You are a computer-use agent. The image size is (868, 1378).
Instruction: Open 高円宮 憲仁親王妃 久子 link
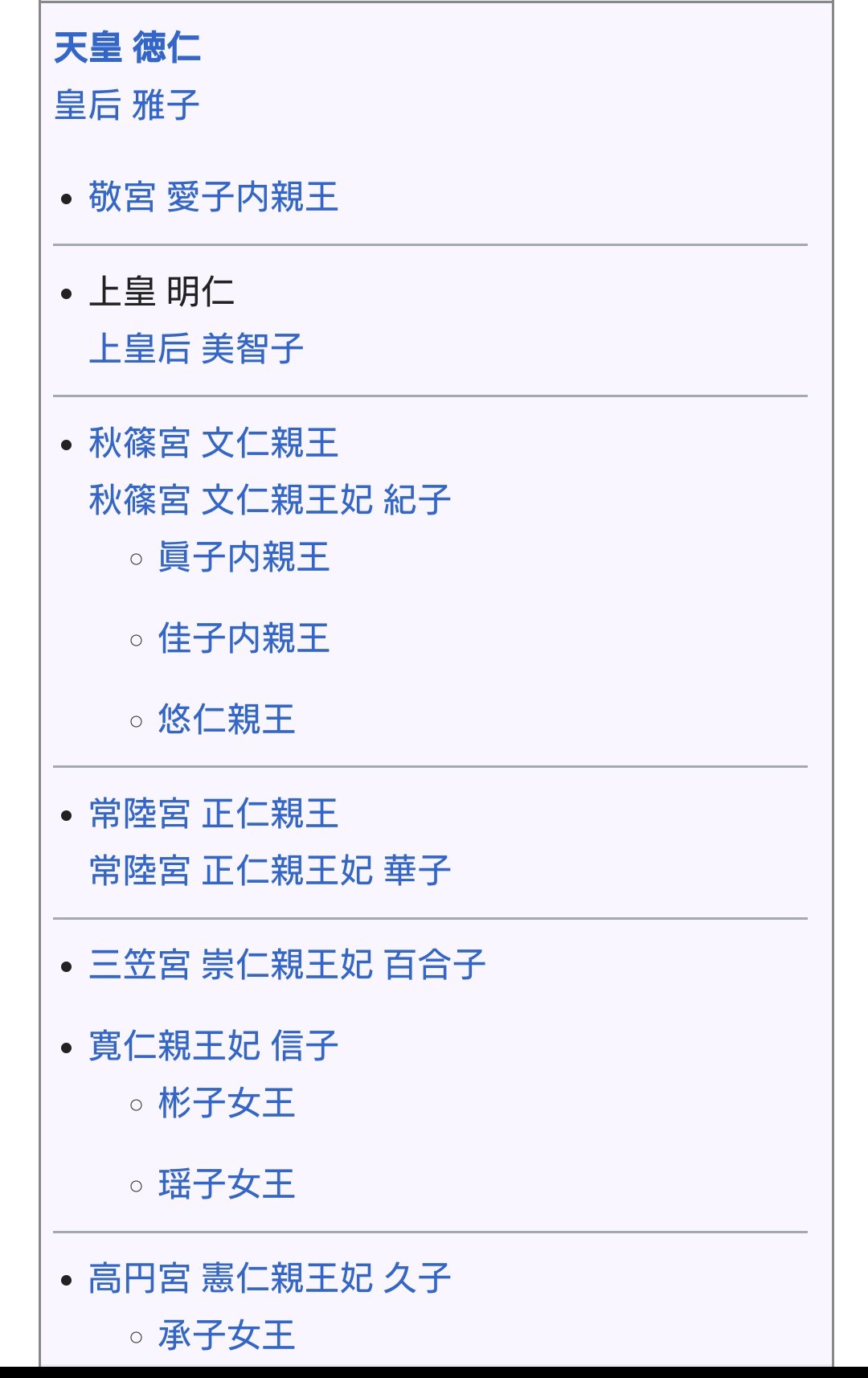pos(269,1278)
